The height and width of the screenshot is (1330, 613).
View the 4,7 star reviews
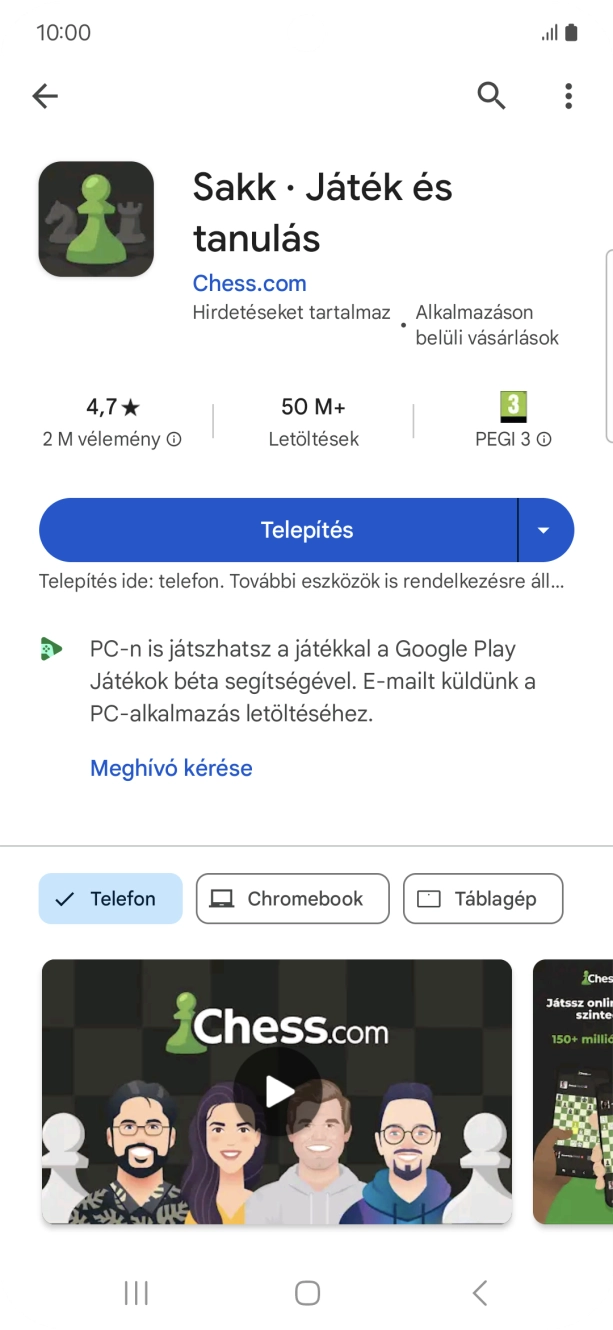click(112, 422)
